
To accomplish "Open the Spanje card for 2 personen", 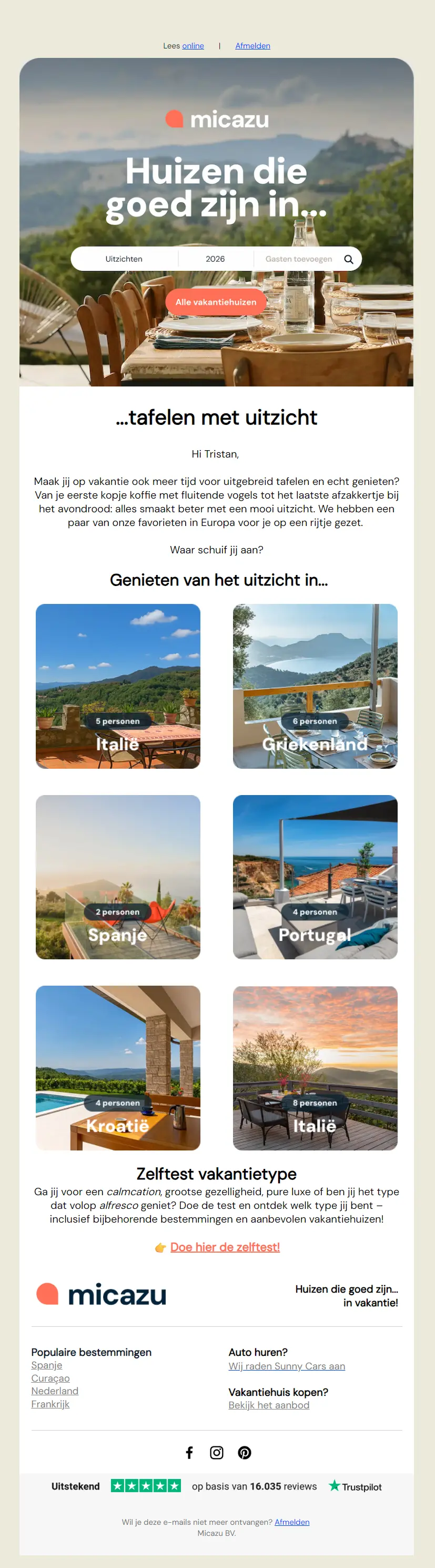I will (x=118, y=877).
